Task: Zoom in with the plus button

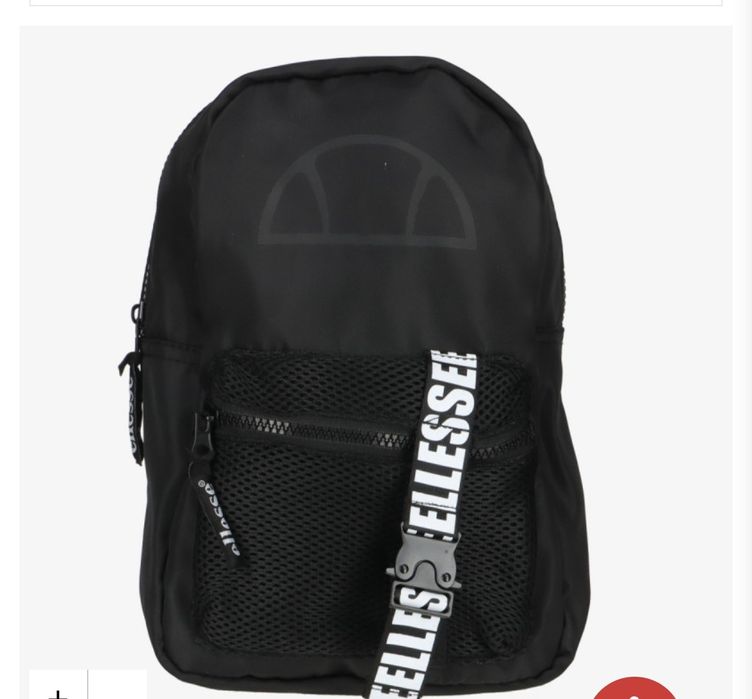Action: (x=59, y=689)
